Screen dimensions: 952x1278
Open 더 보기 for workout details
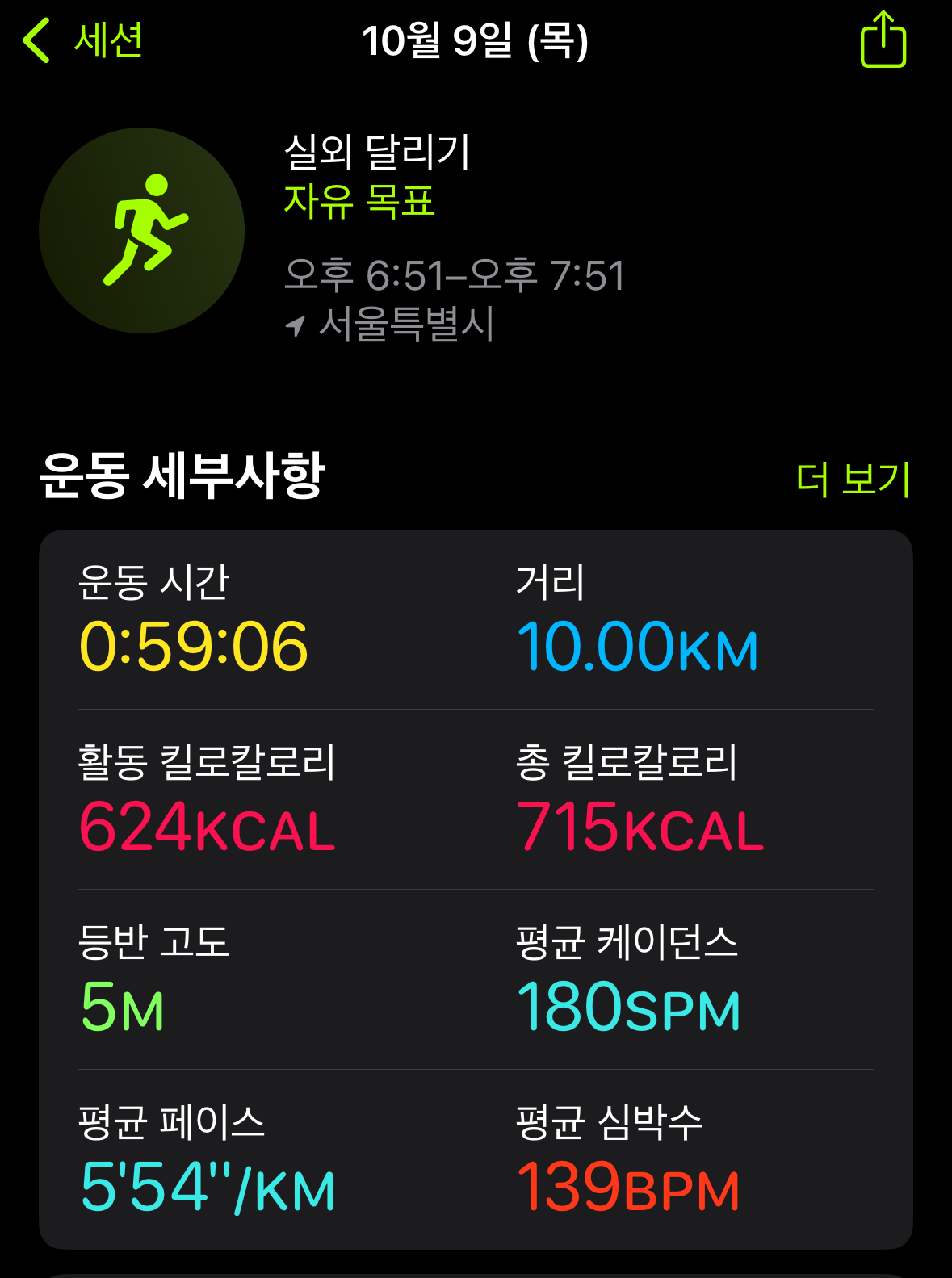coord(853,479)
